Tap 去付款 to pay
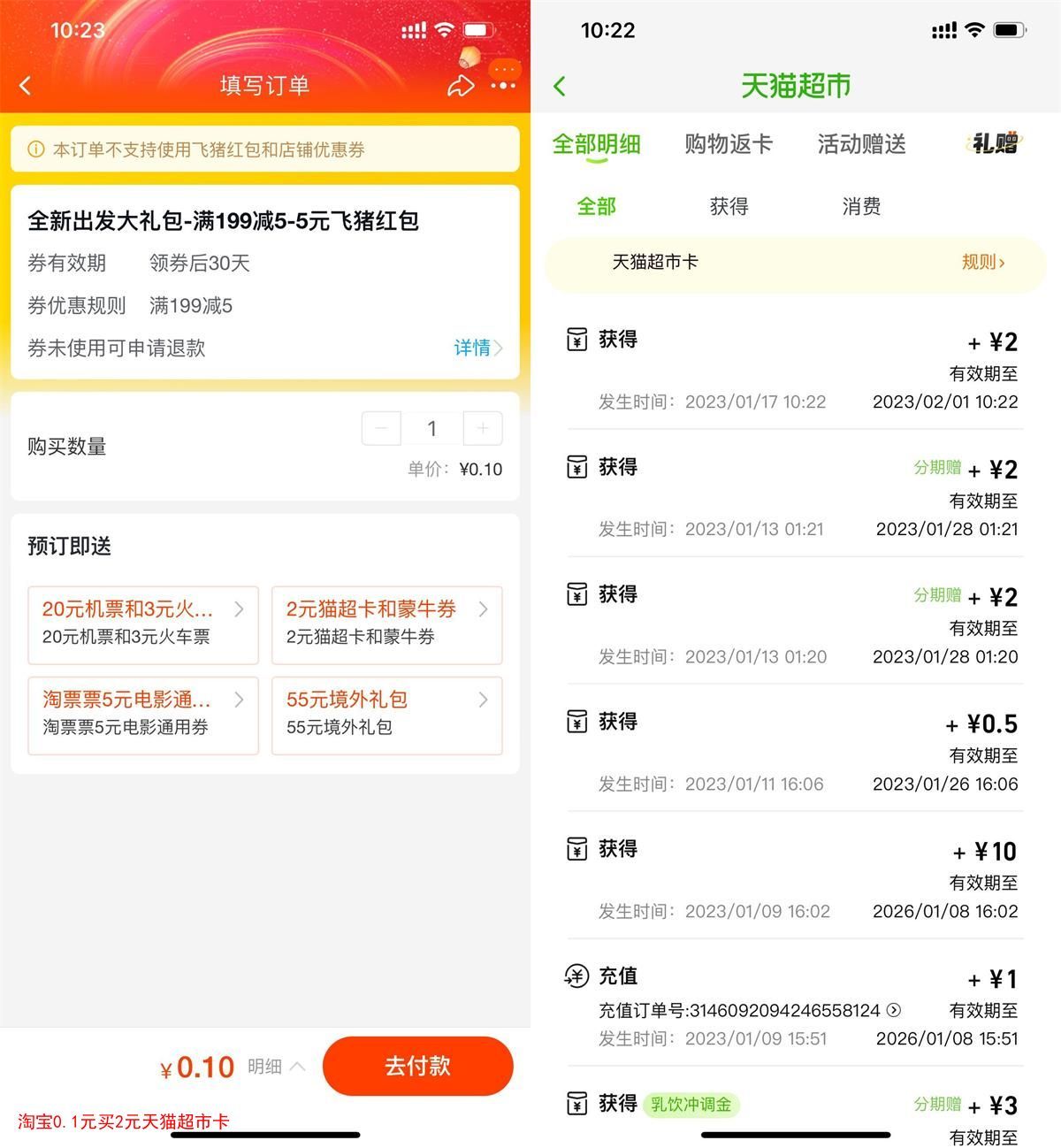The width and height of the screenshot is (1061, 1148). tap(417, 1066)
